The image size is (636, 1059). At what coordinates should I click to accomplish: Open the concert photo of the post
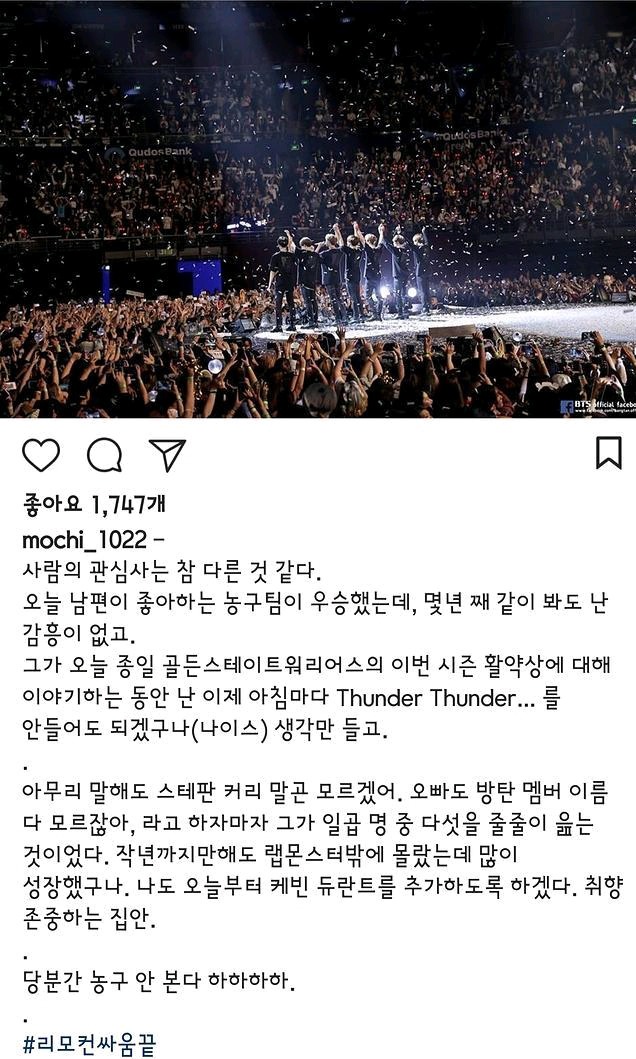(x=318, y=208)
